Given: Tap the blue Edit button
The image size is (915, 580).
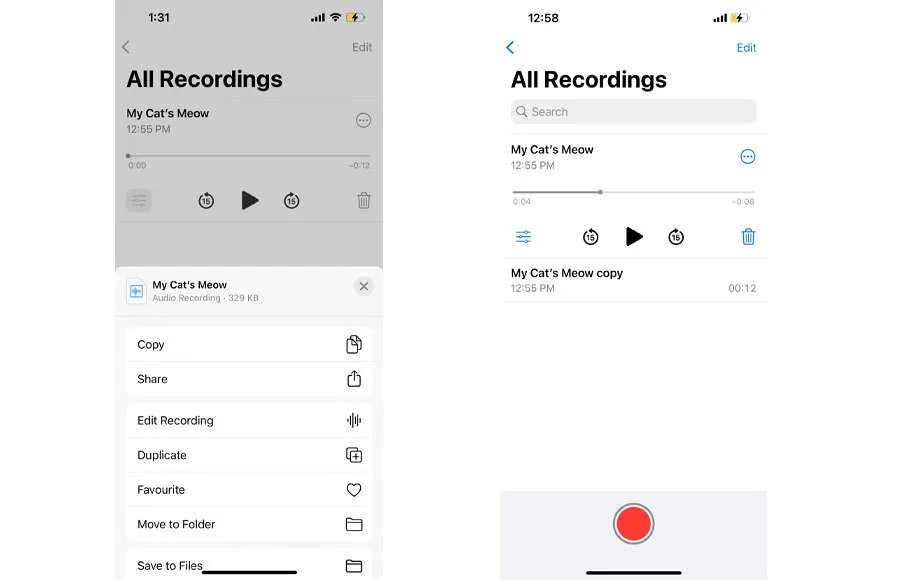Looking at the screenshot, I should pyautogui.click(x=746, y=48).
